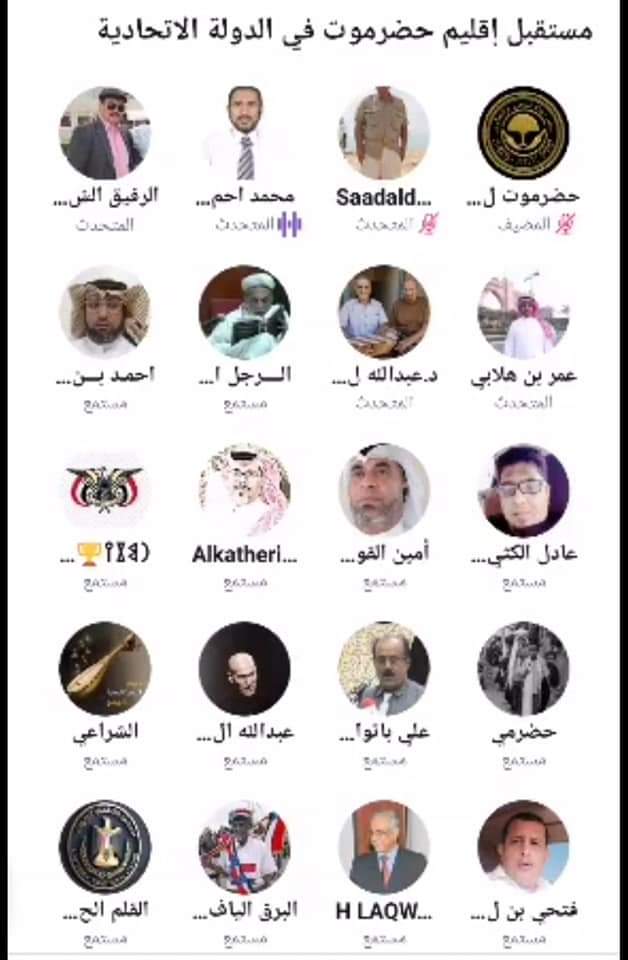Open حضرمي listener profile
Screen dimensions: 628x960
tap(523, 668)
